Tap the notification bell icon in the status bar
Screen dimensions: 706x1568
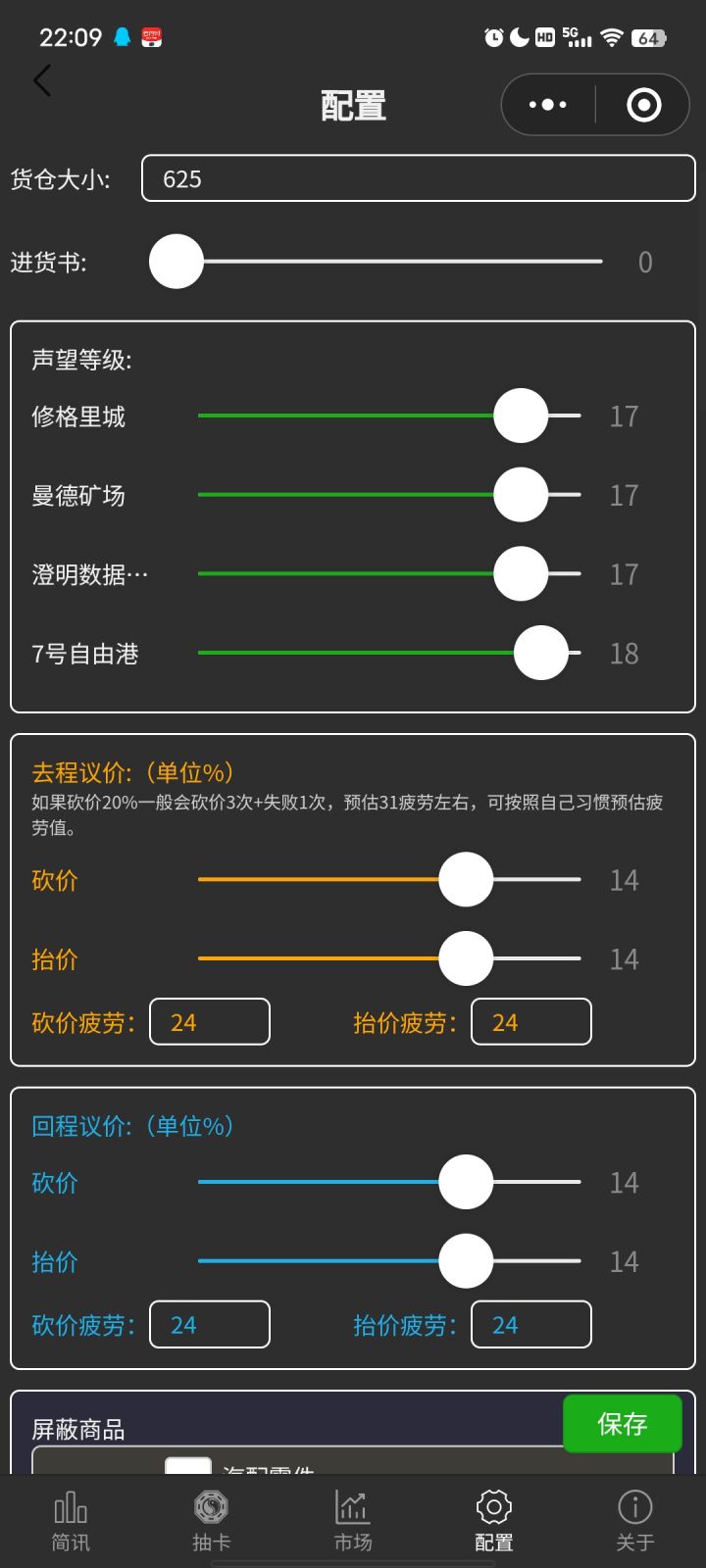point(120,37)
